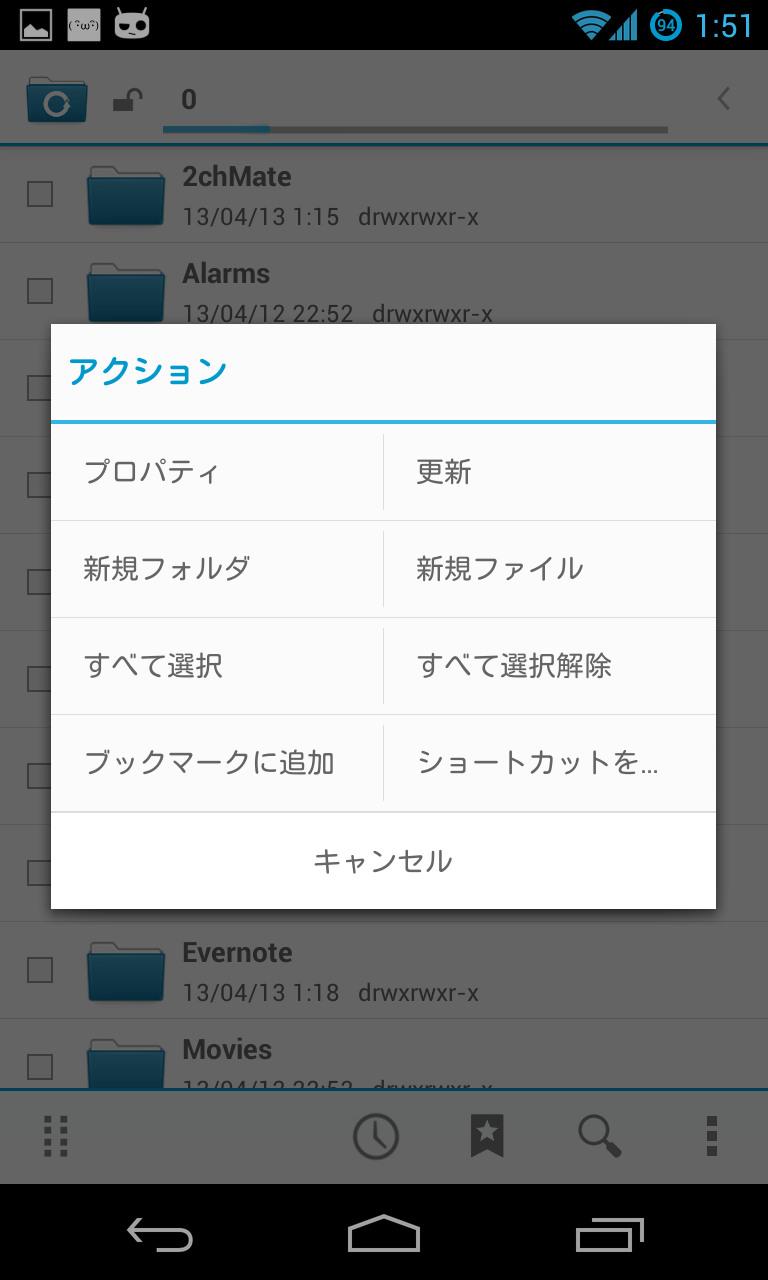Create a 新規ファイル
This screenshot has height=1280, width=768.
coord(550,569)
